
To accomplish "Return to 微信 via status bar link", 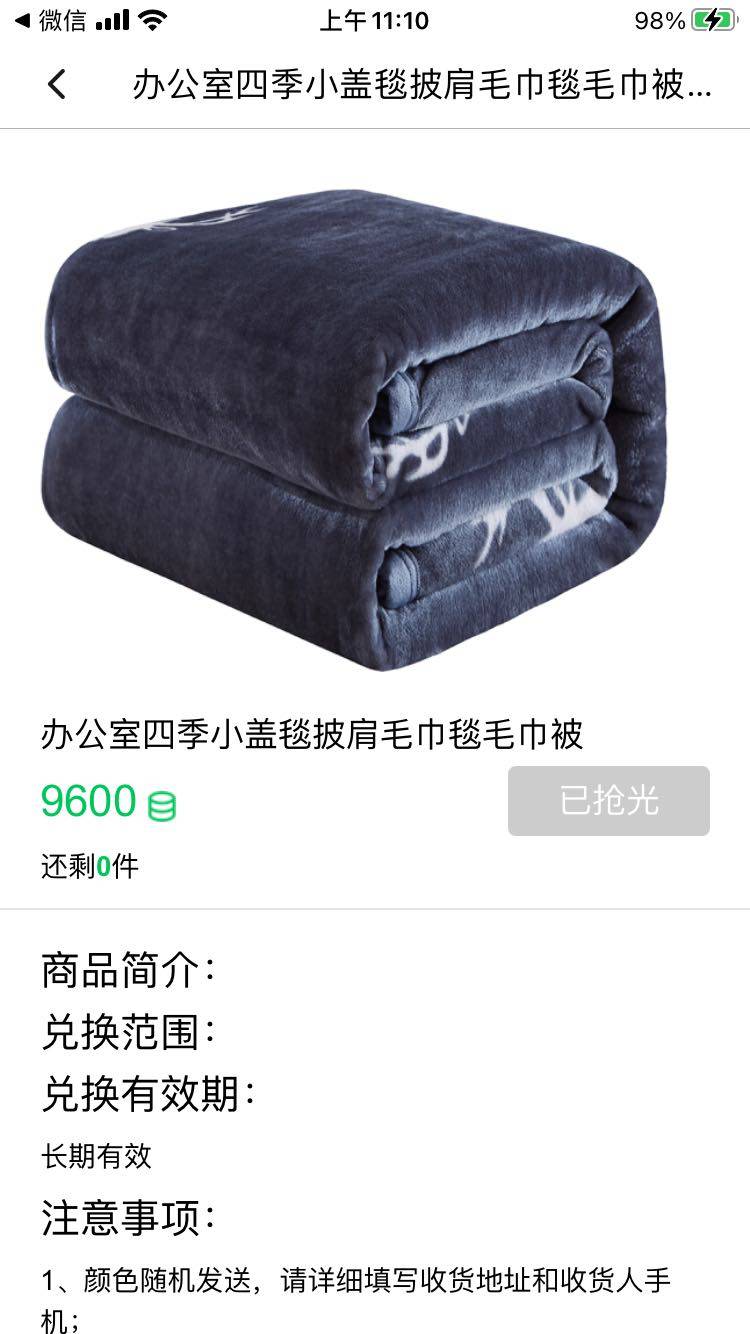I will [50, 20].
